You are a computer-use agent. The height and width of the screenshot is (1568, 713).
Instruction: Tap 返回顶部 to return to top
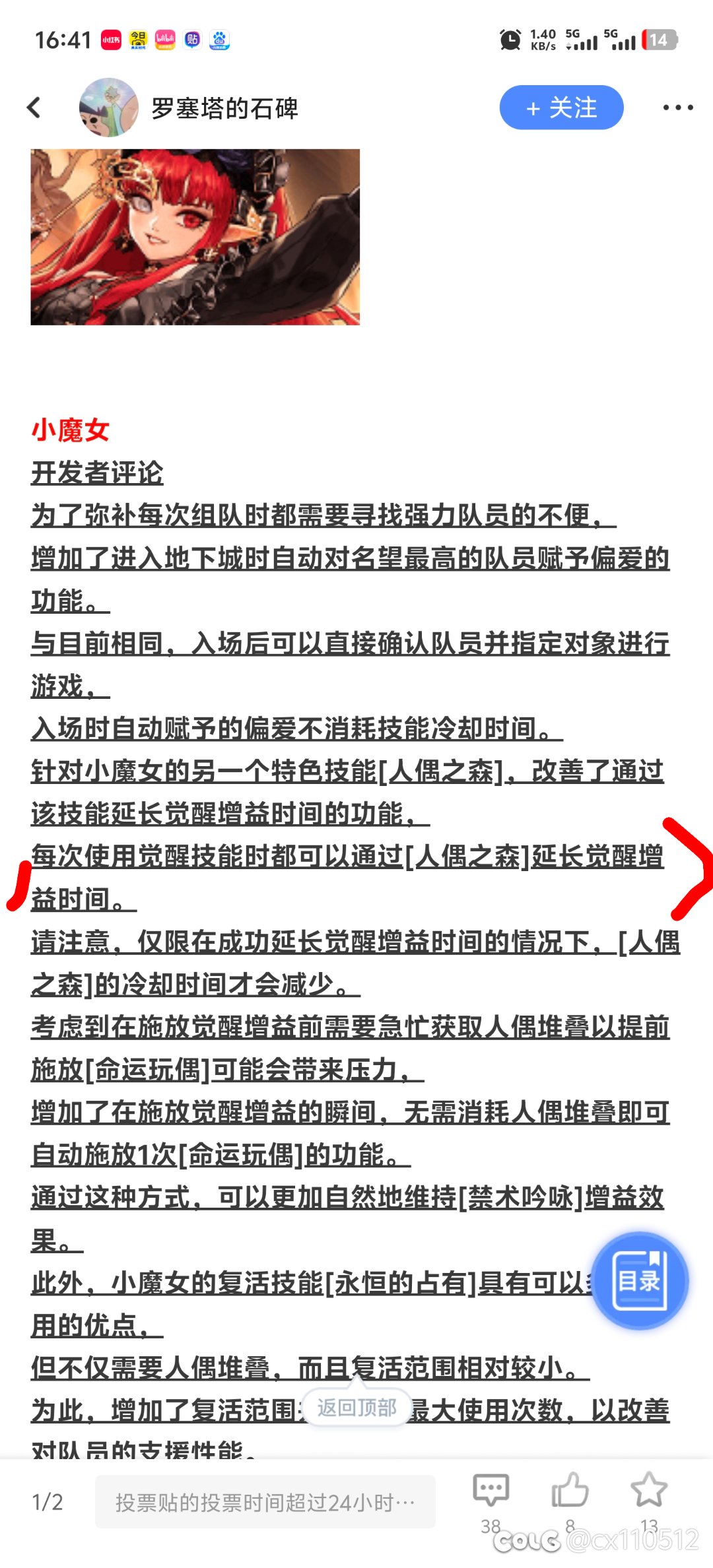click(356, 1408)
